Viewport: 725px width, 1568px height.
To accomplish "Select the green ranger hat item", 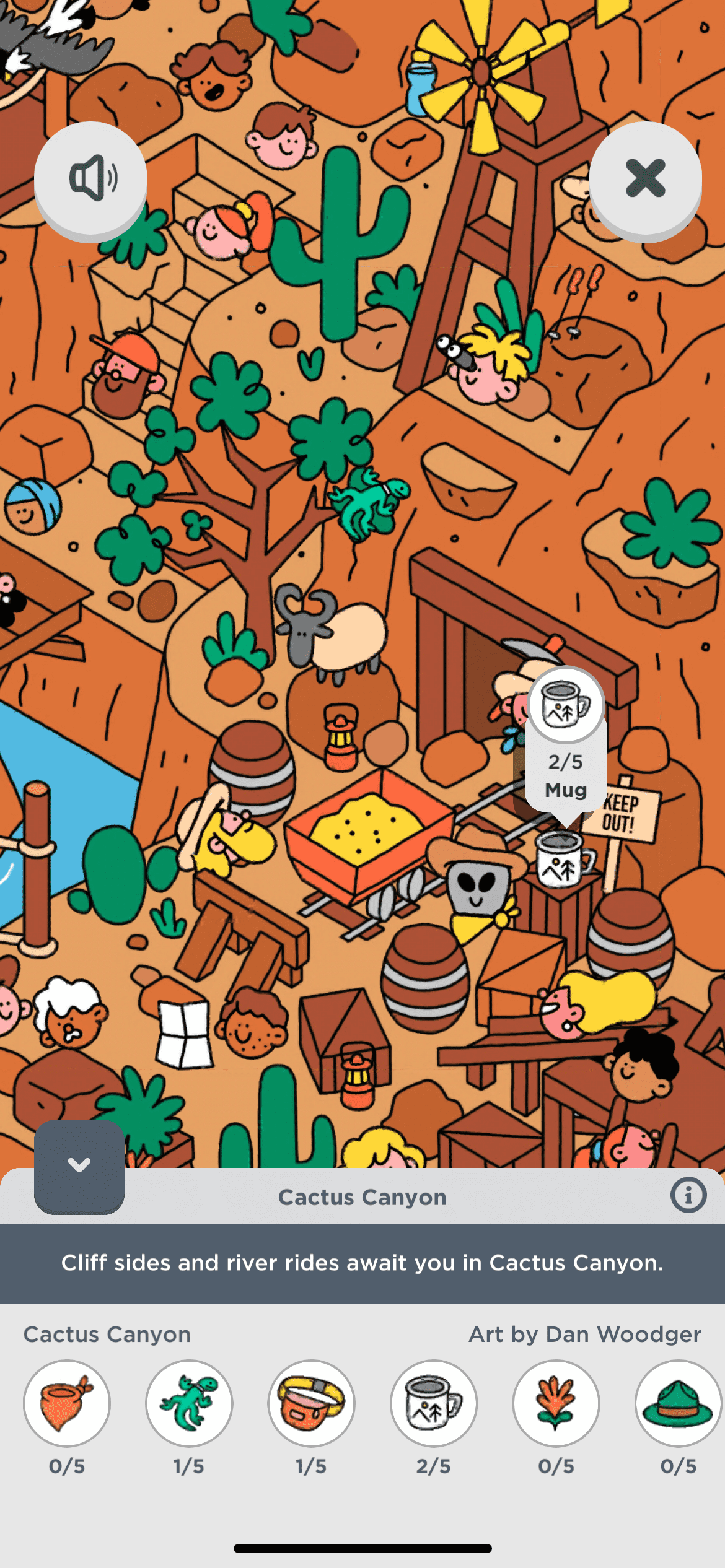I will [x=678, y=1403].
